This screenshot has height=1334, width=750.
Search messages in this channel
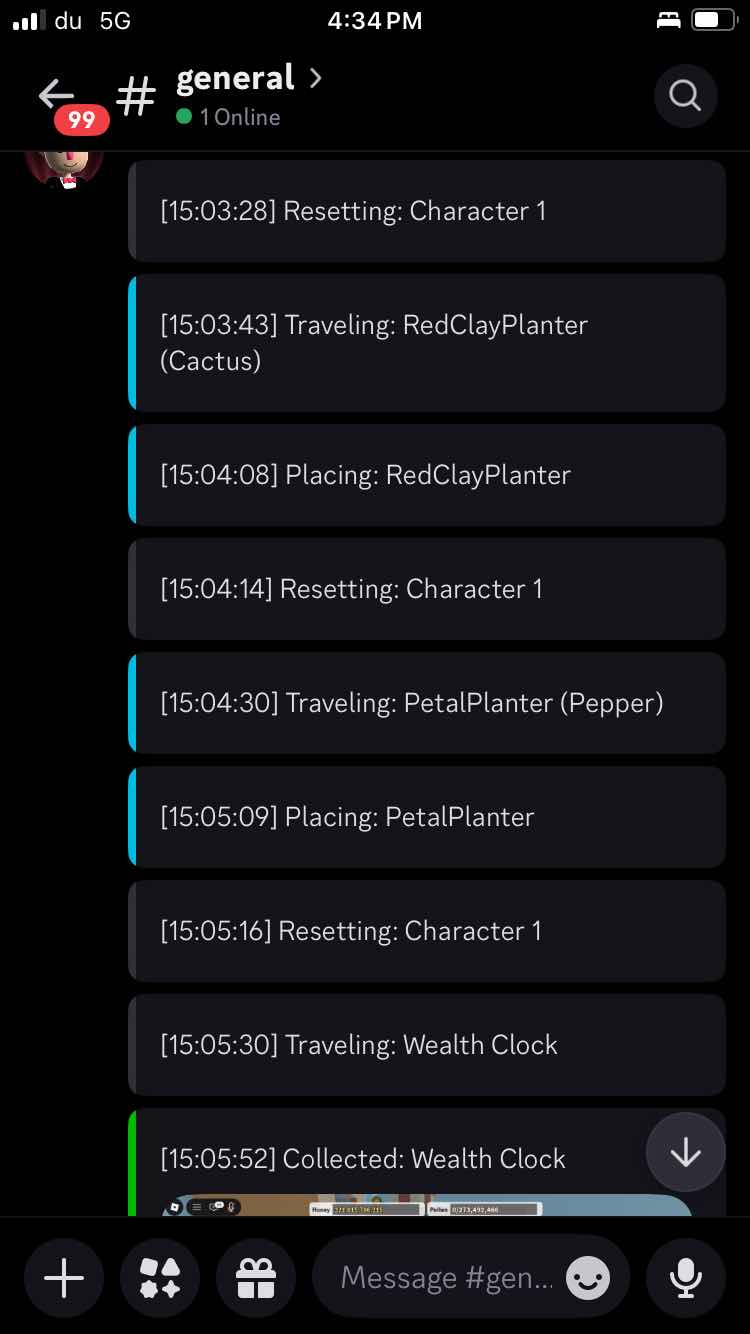point(685,96)
